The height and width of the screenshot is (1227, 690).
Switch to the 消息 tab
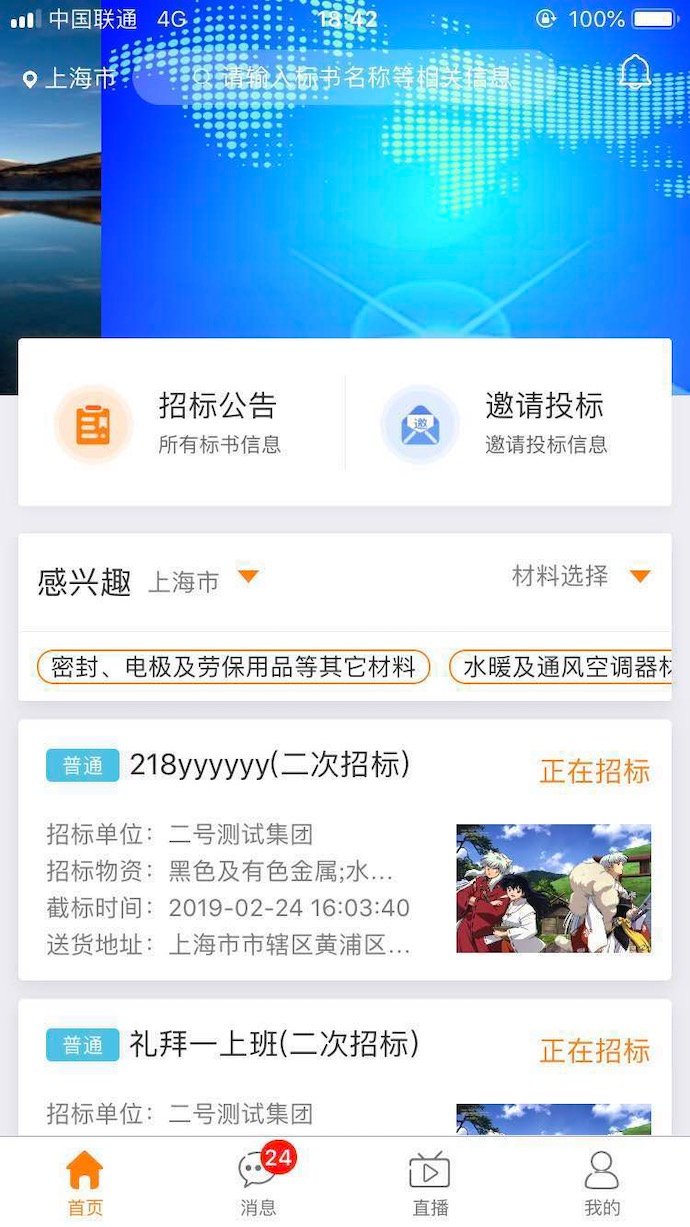point(258,1183)
